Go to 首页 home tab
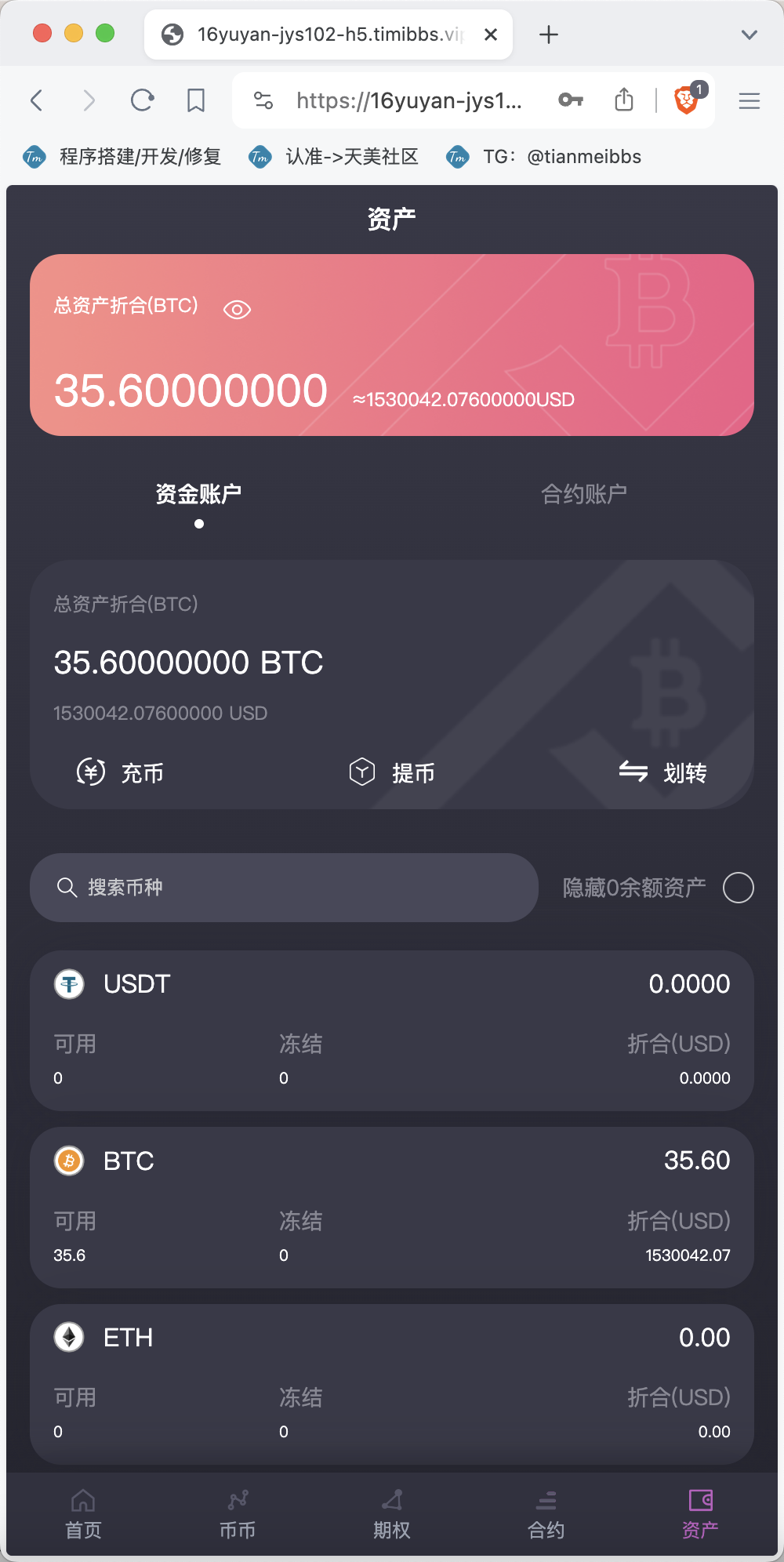This screenshot has height=1562, width=784. 83,1514
